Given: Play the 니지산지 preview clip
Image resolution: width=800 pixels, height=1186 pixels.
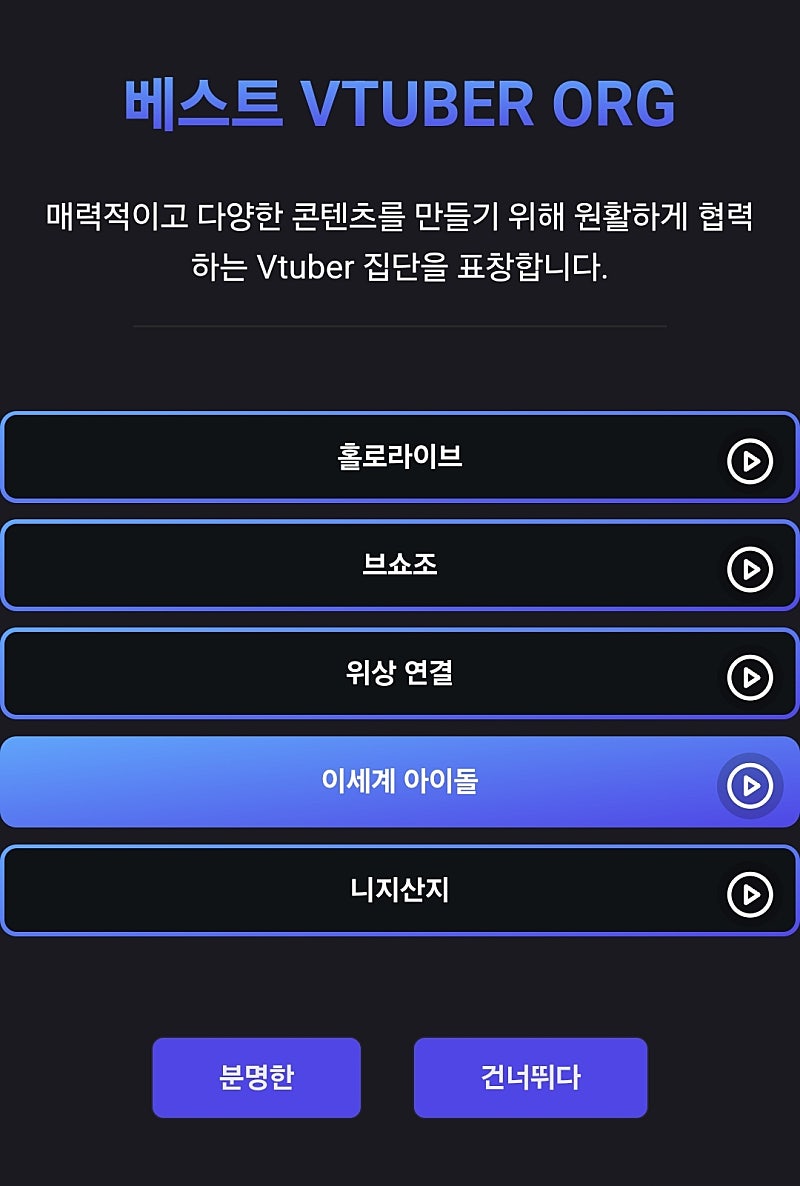Looking at the screenshot, I should tap(750, 894).
